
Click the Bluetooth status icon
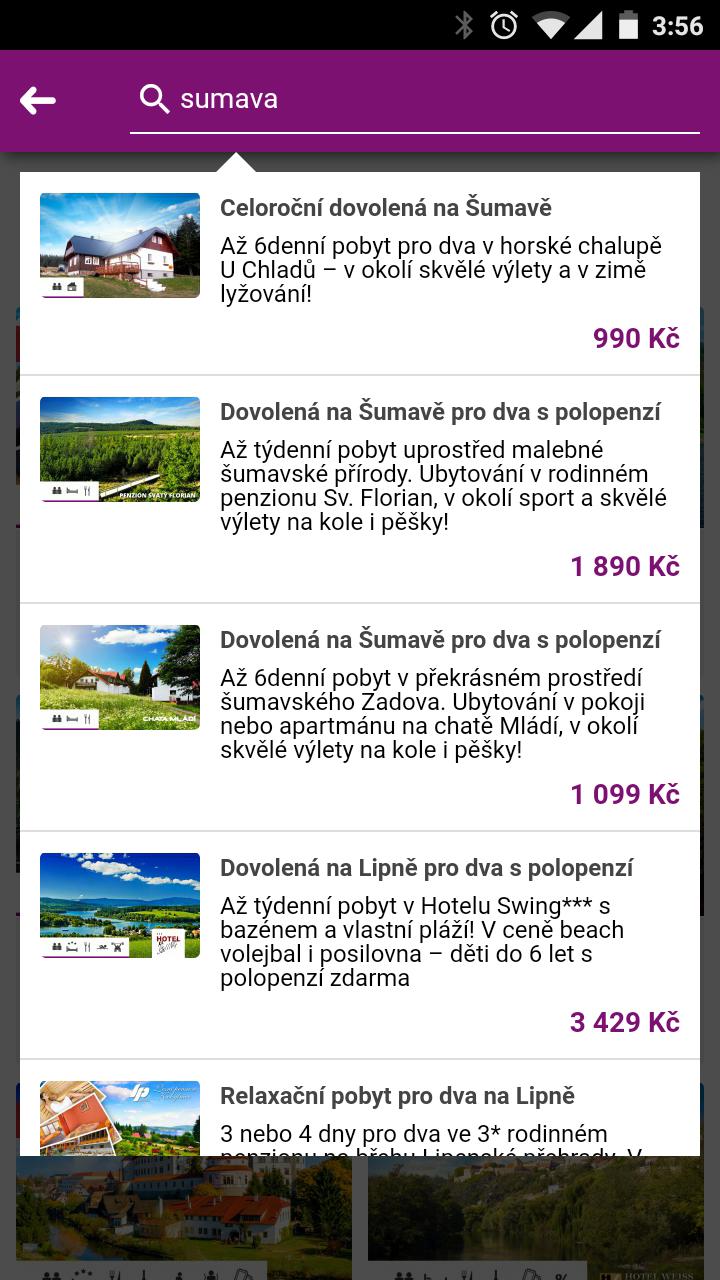(464, 26)
